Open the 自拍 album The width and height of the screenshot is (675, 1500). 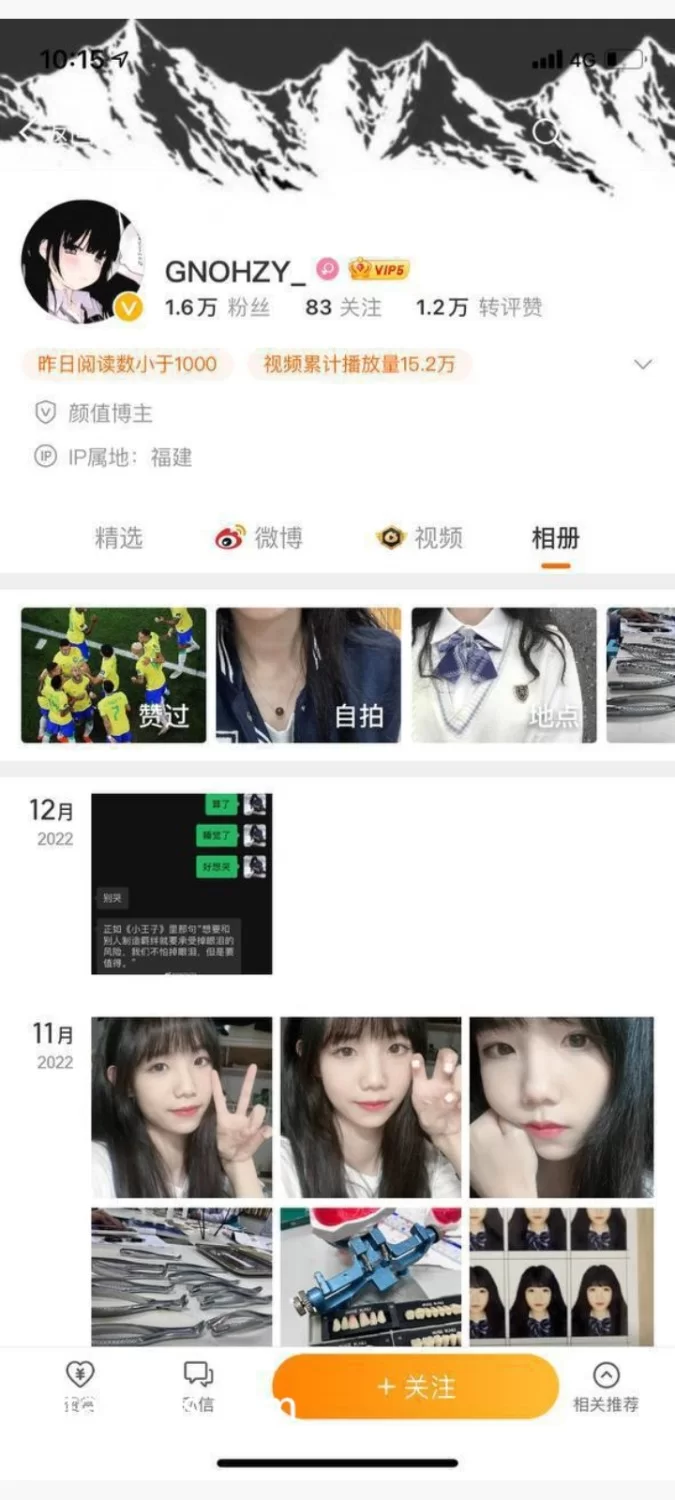click(308, 675)
